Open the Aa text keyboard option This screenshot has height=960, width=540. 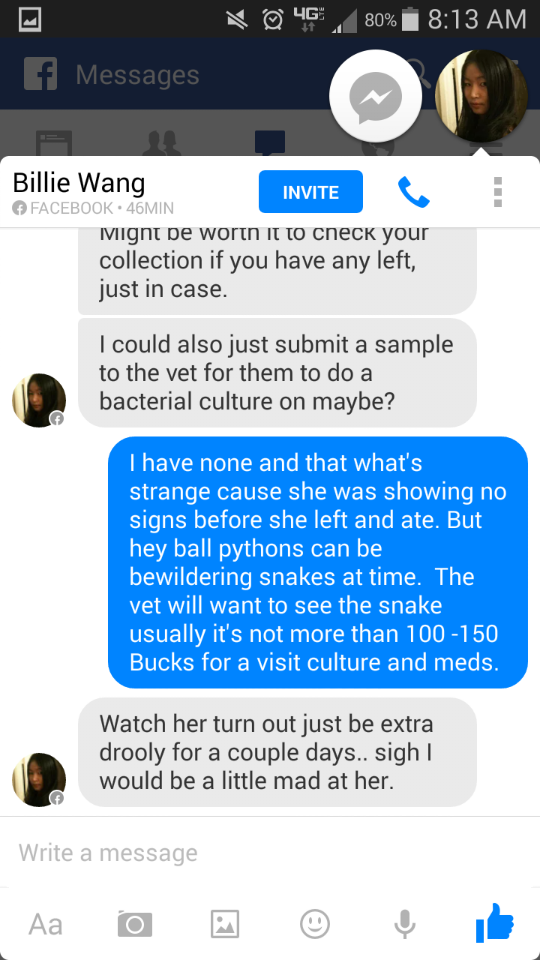45,924
